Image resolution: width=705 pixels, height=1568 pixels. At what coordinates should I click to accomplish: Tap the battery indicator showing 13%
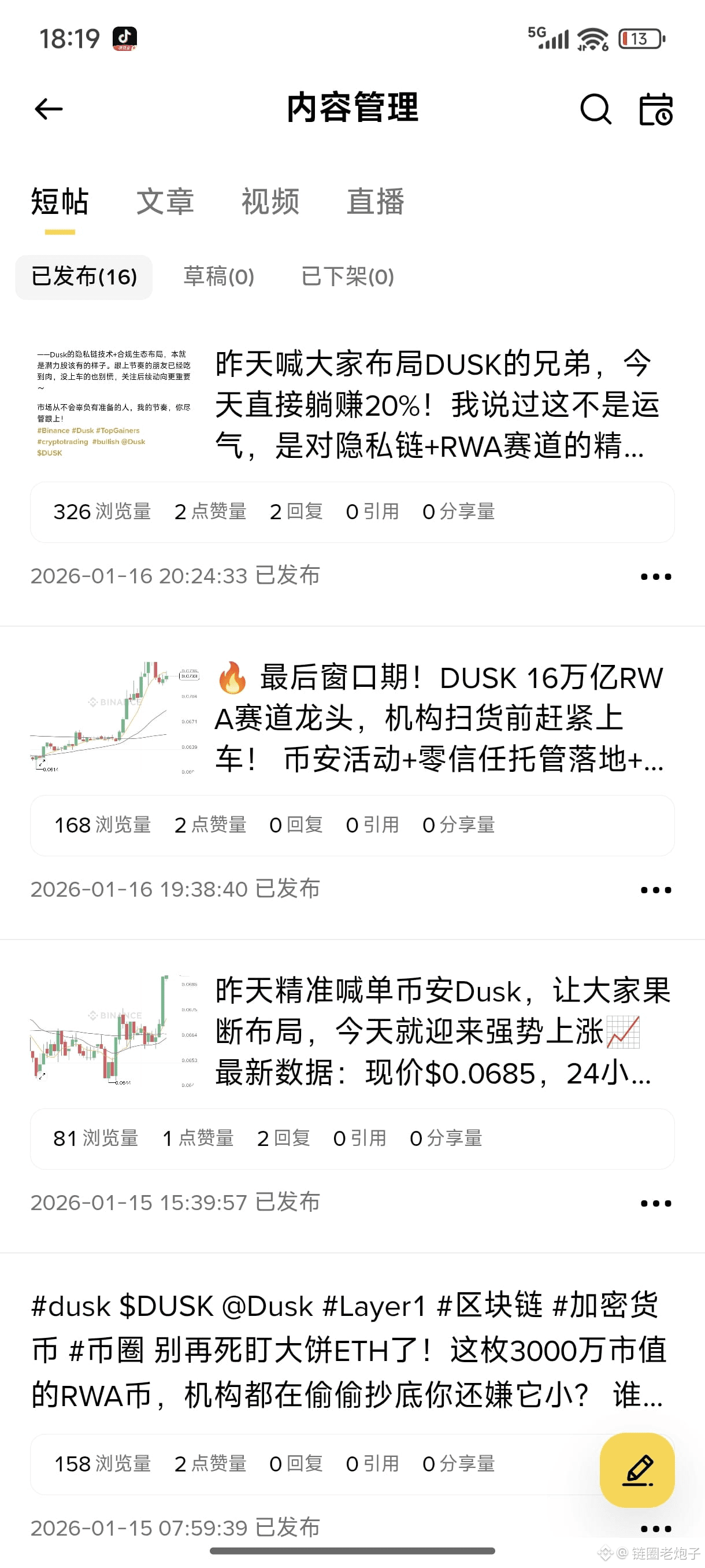pyautogui.click(x=639, y=38)
